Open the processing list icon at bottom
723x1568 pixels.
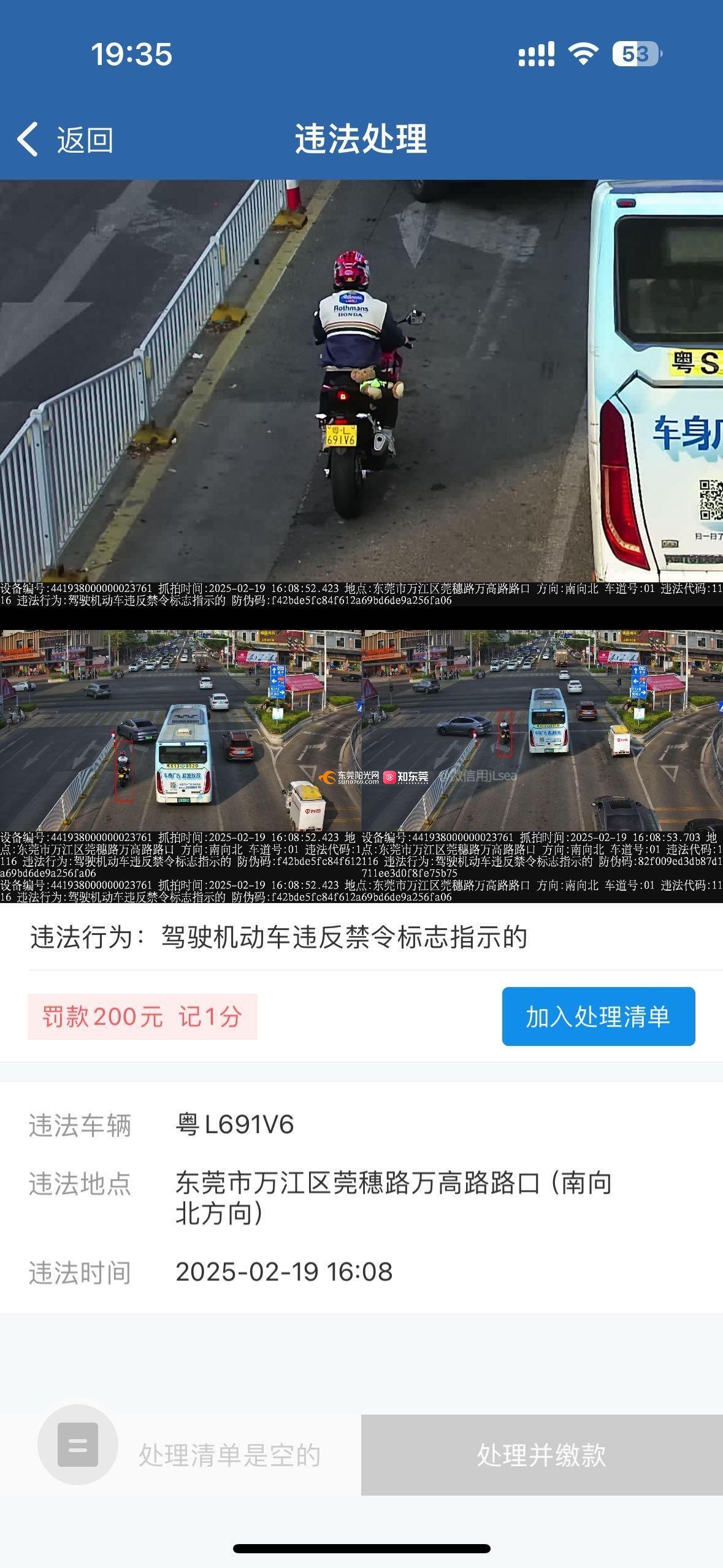[78, 1445]
